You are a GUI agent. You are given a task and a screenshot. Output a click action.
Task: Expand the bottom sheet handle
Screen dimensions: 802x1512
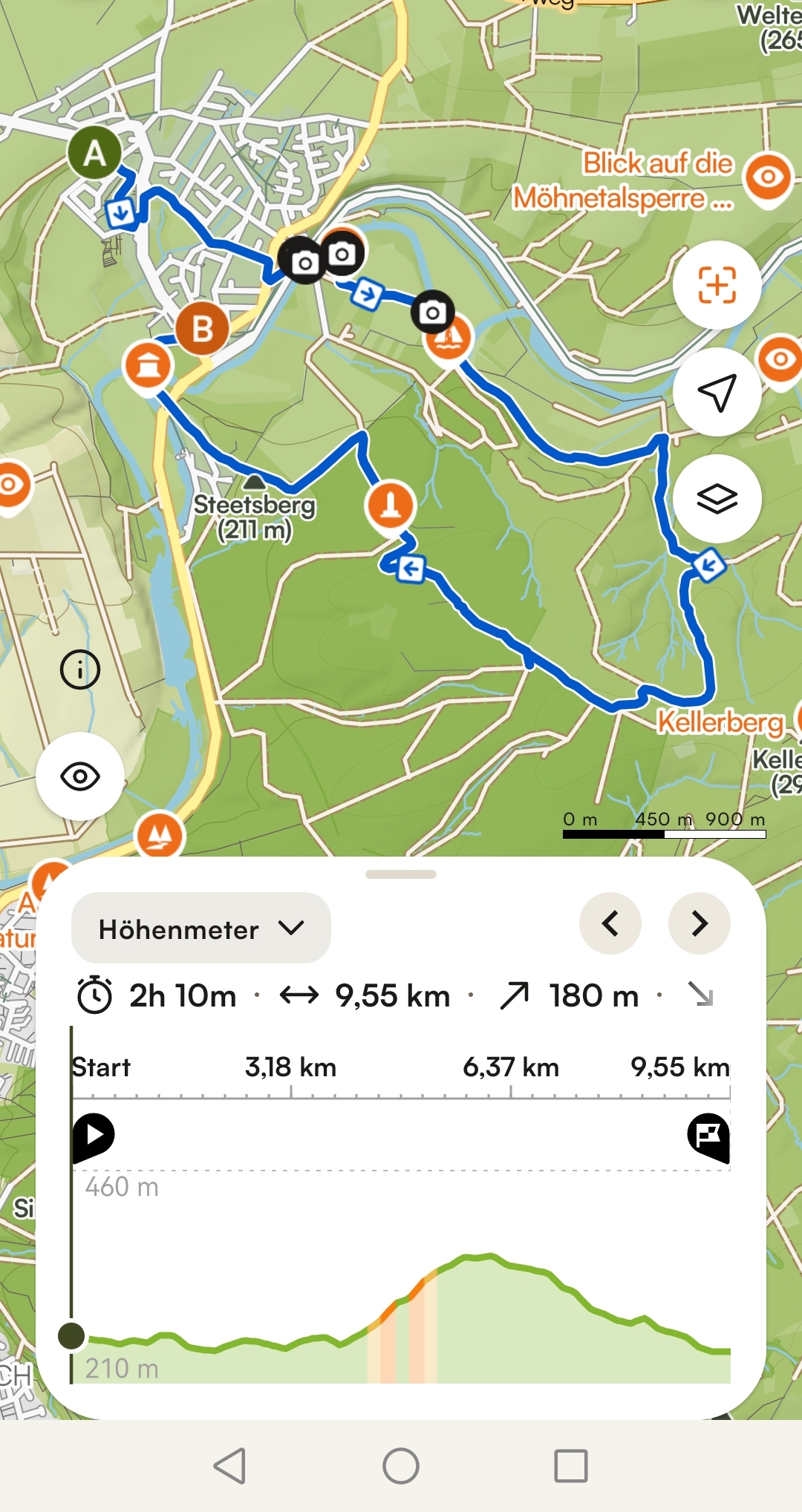pyautogui.click(x=401, y=874)
